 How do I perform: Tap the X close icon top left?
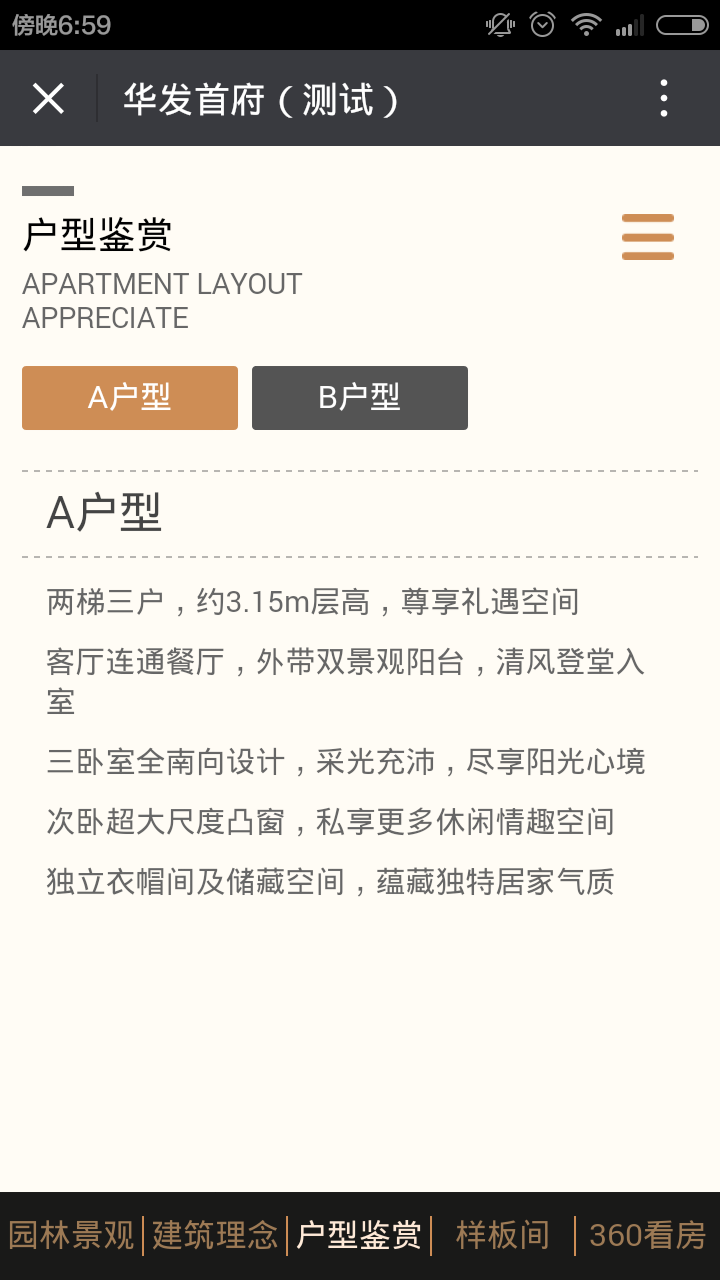47,98
